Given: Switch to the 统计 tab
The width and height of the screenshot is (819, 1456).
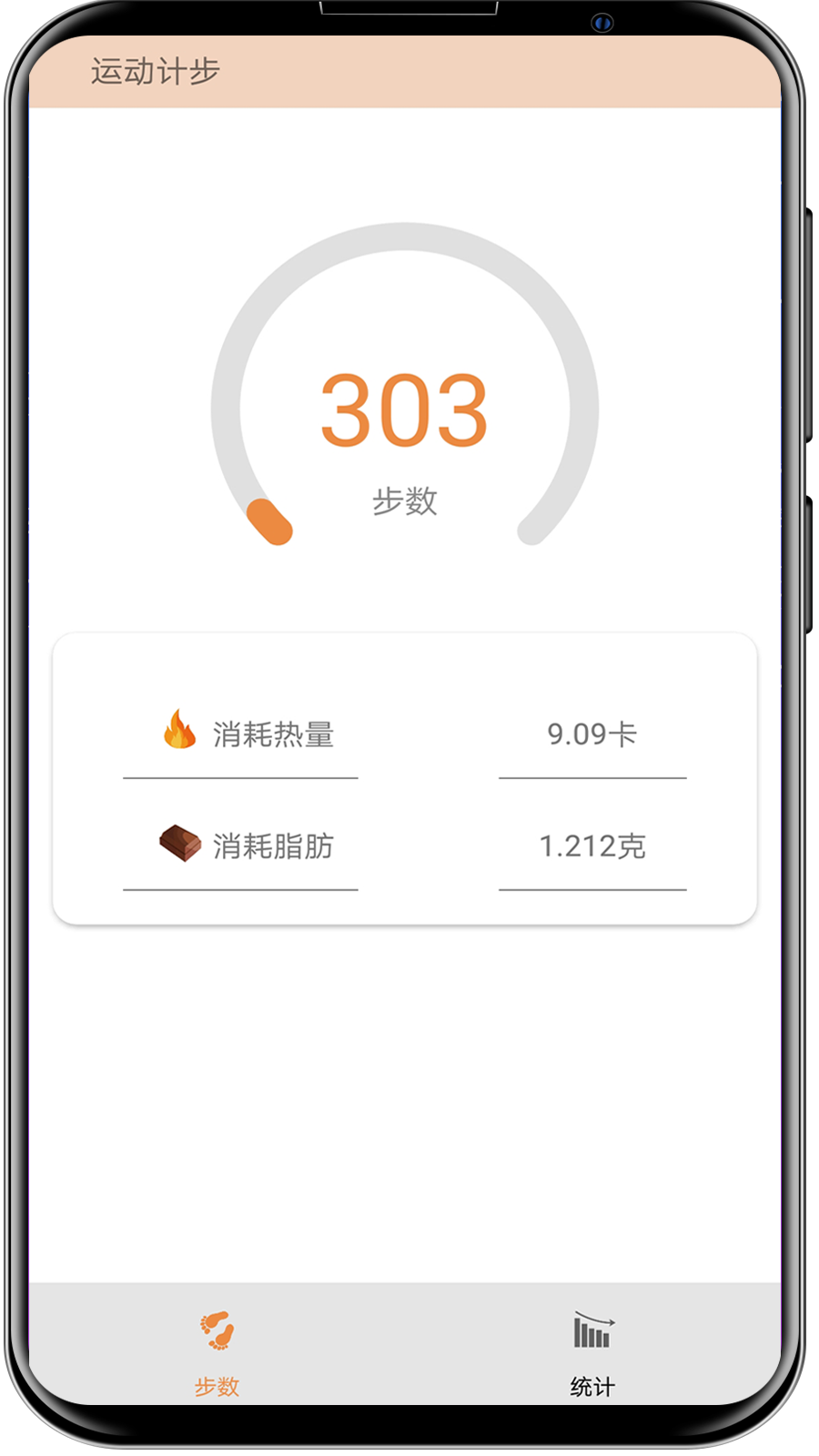Looking at the screenshot, I should pos(592,1353).
